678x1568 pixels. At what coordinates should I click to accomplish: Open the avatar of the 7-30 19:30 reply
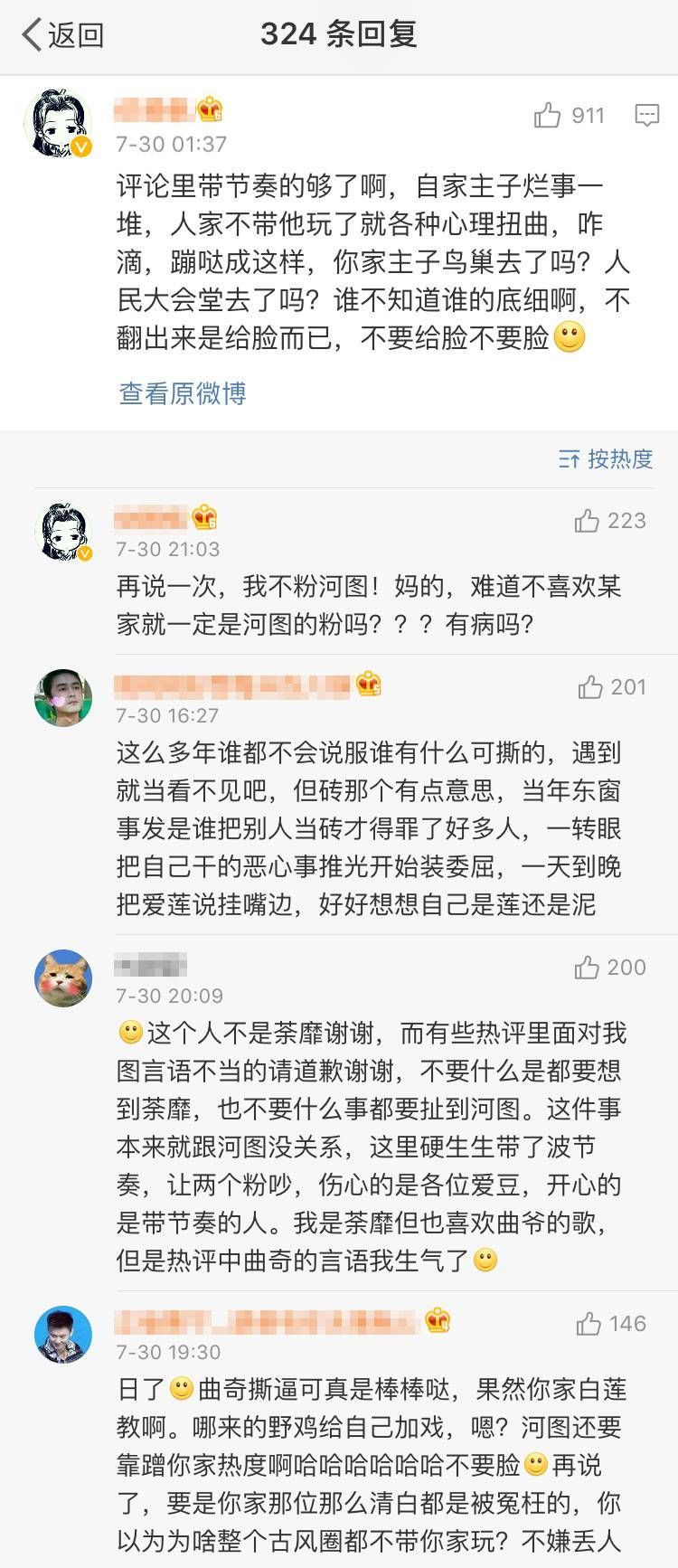(63, 1334)
